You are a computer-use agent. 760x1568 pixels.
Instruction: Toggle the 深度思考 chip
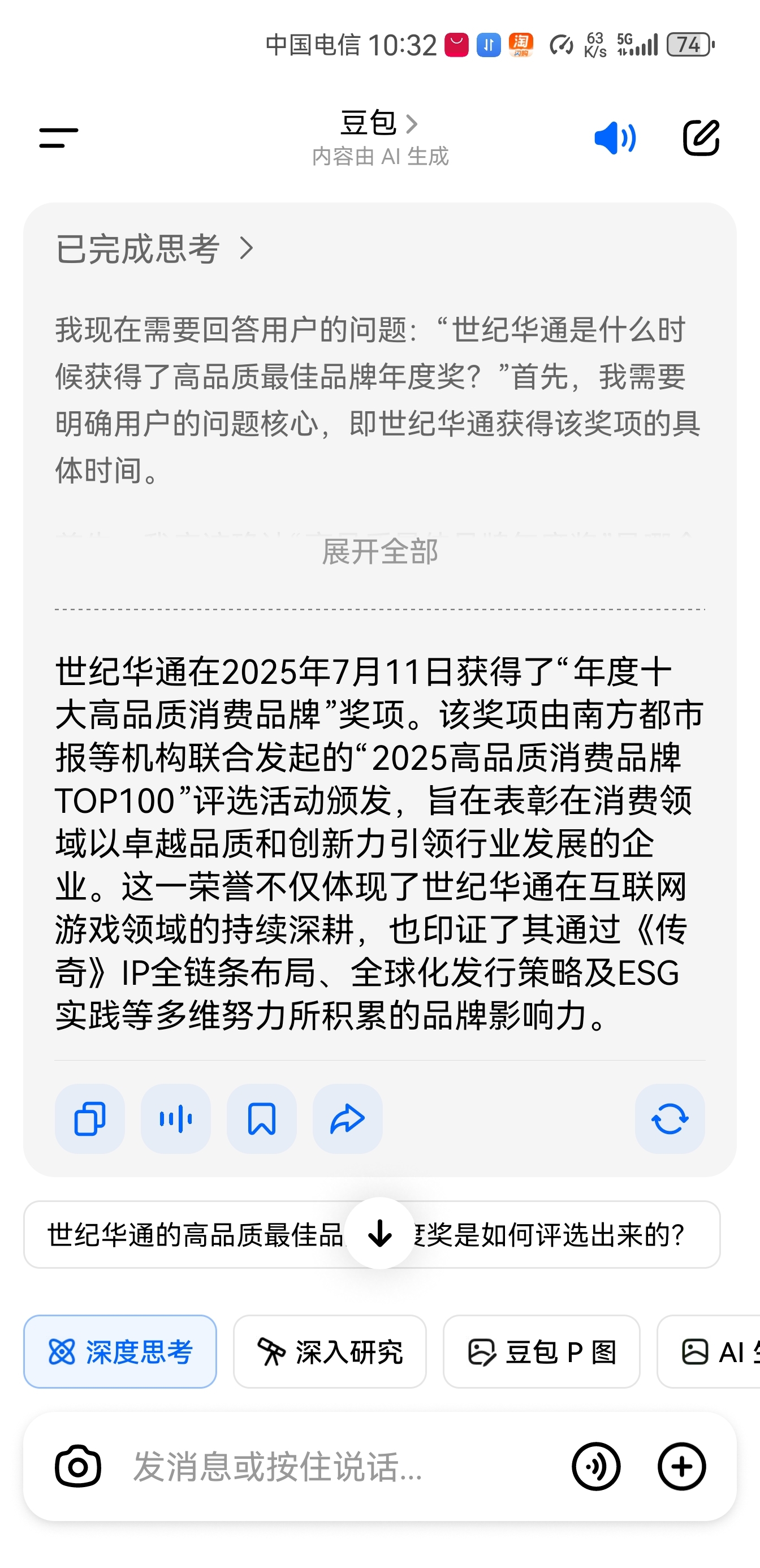point(120,1351)
